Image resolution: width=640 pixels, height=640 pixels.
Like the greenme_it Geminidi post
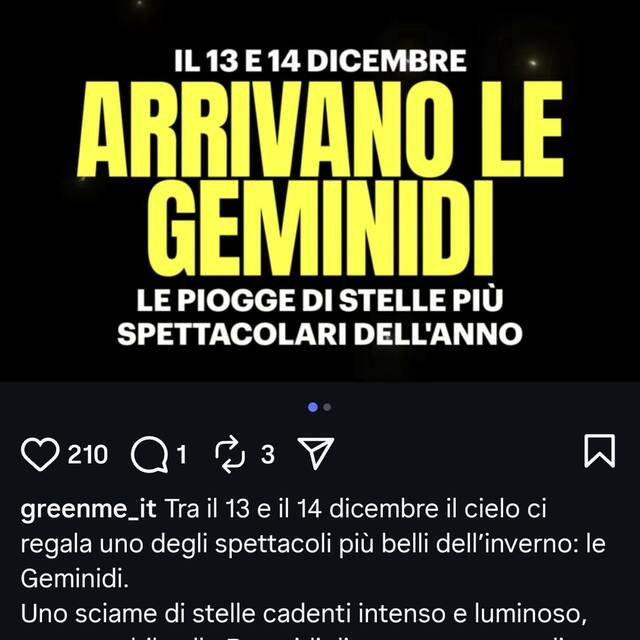(x=41, y=455)
